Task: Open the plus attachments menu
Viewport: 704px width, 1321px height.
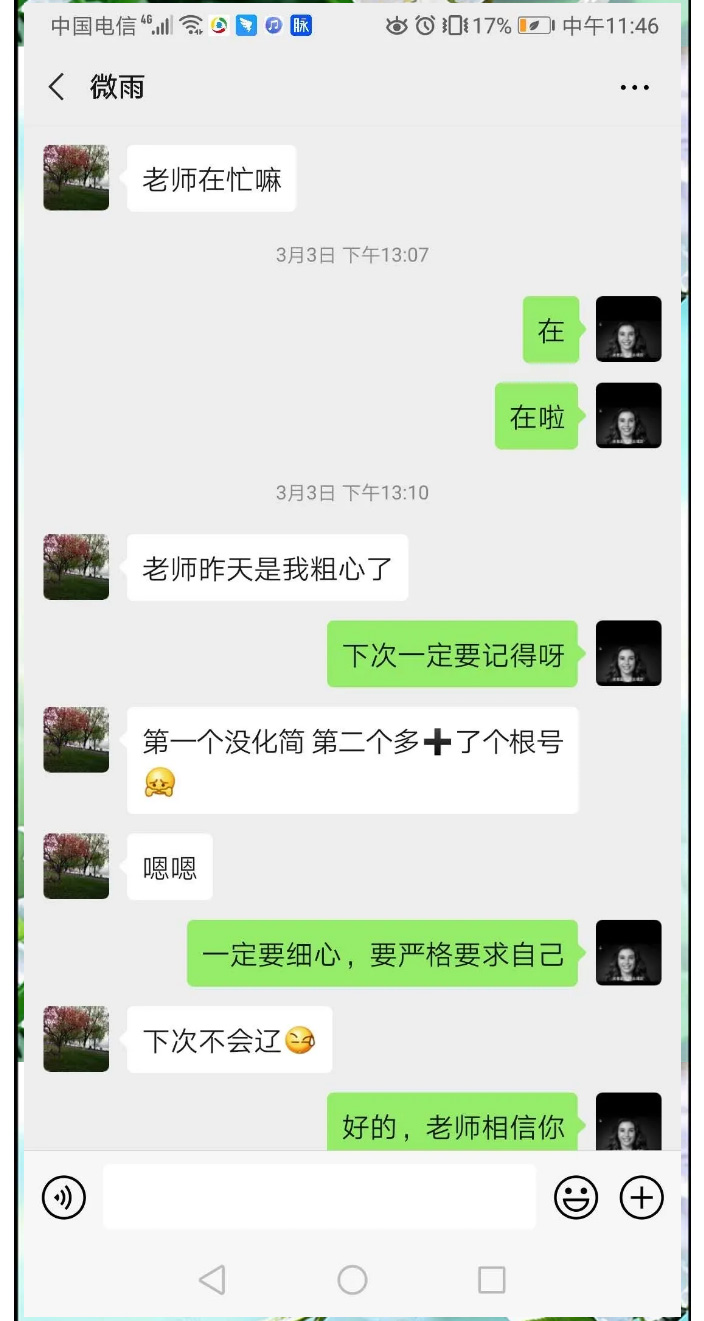Action: click(x=641, y=1196)
